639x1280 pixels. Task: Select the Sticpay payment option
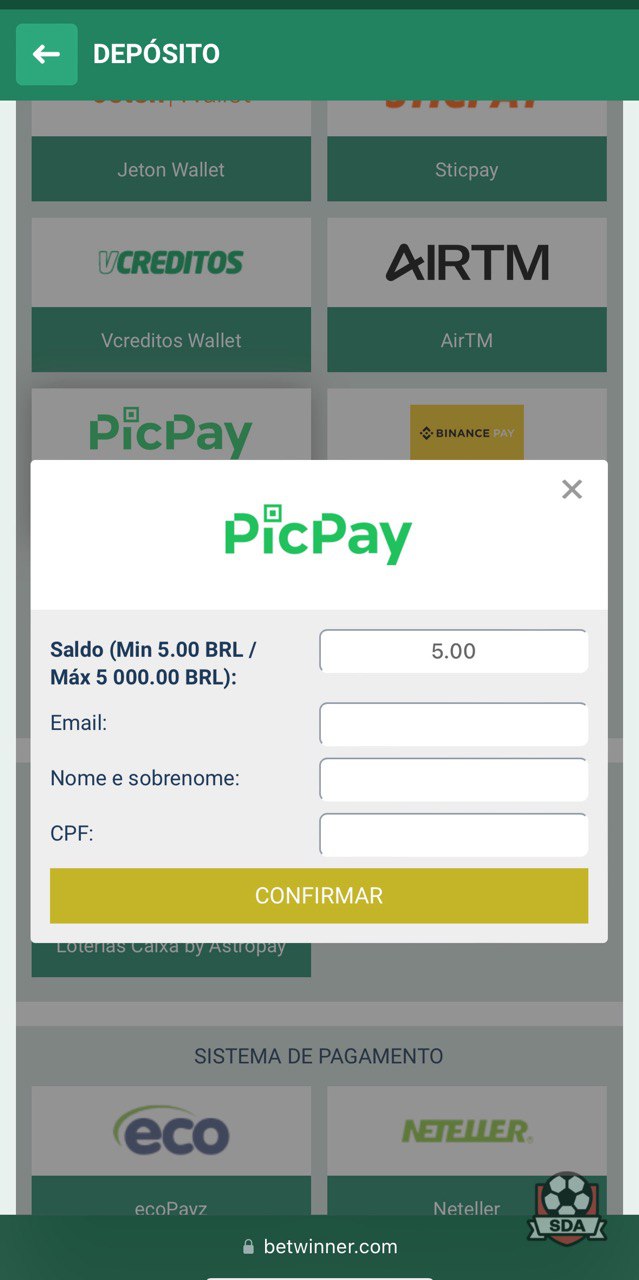(x=467, y=150)
